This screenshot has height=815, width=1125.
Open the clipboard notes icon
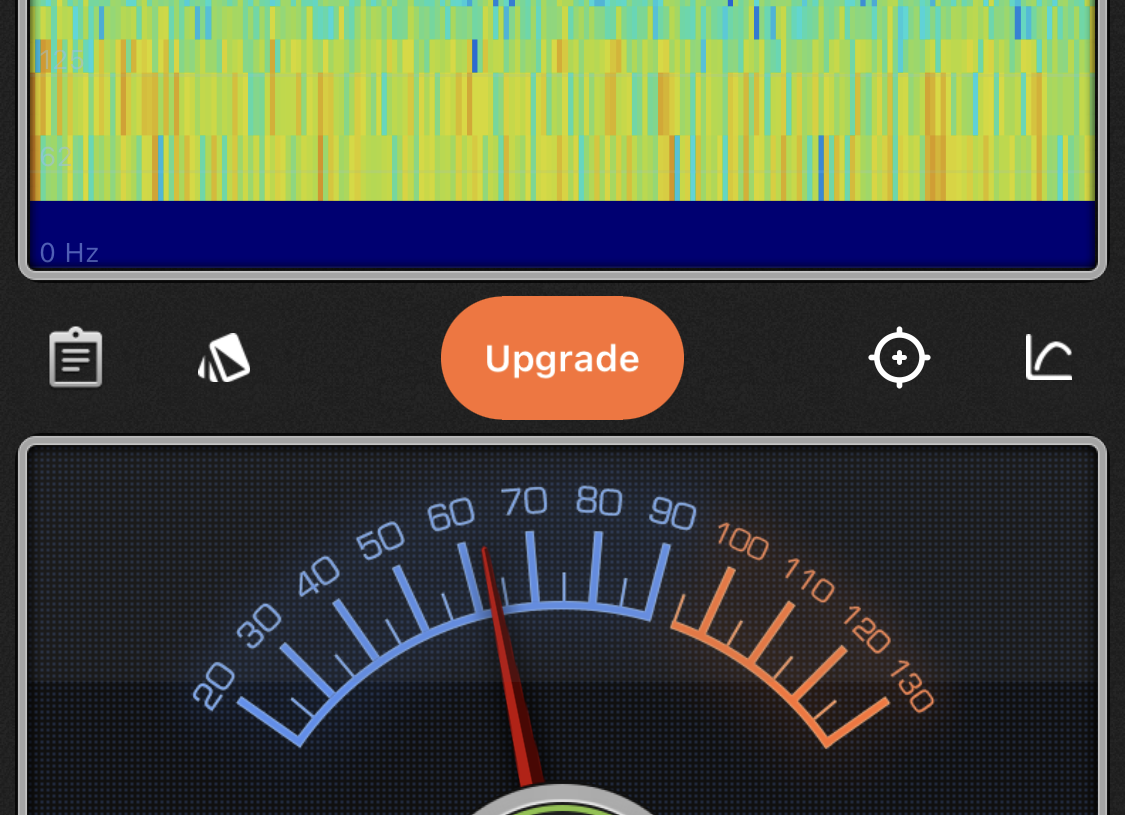point(76,358)
